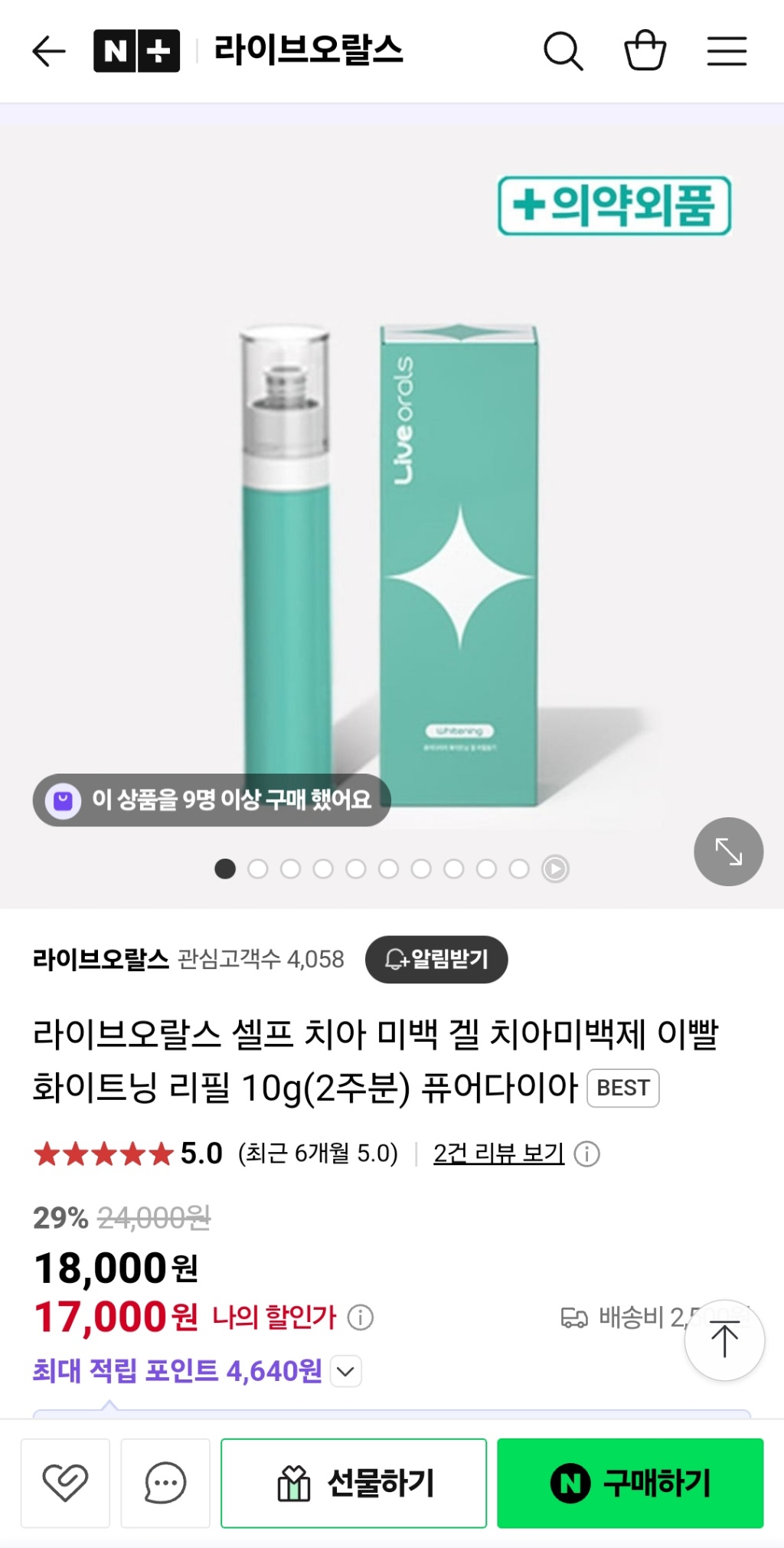Open the hamburger menu
784x1548 pixels.
(x=727, y=51)
